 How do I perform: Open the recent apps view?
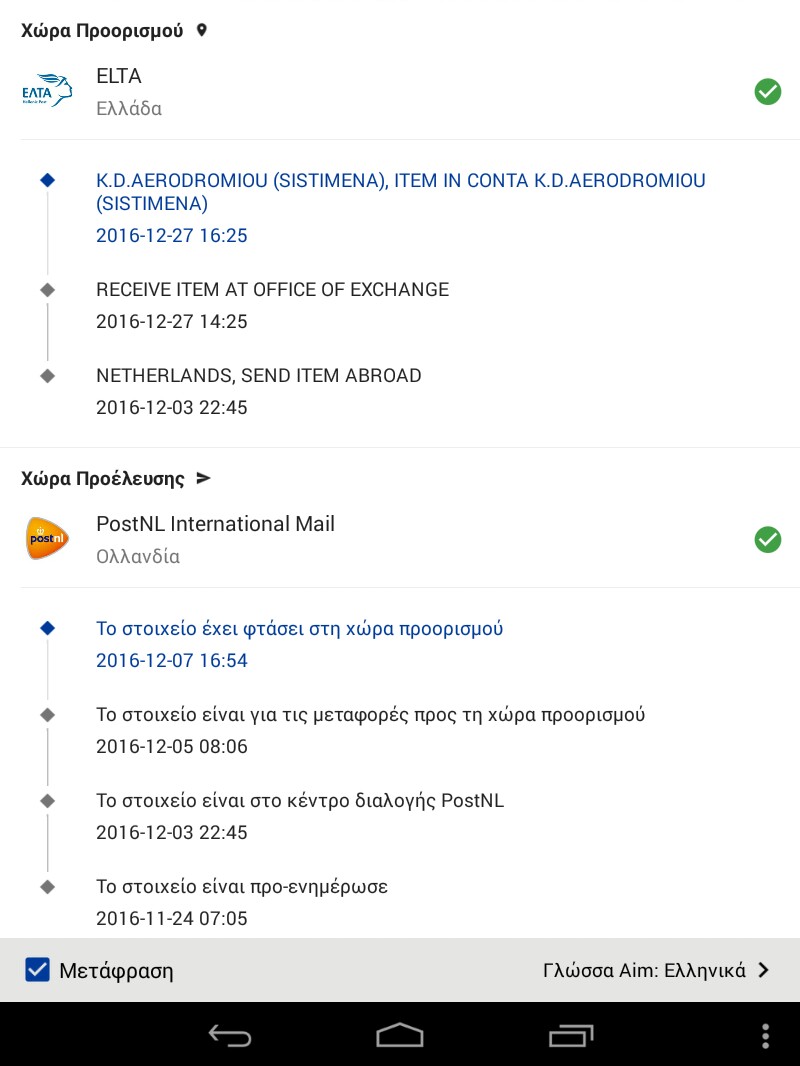(571, 1035)
